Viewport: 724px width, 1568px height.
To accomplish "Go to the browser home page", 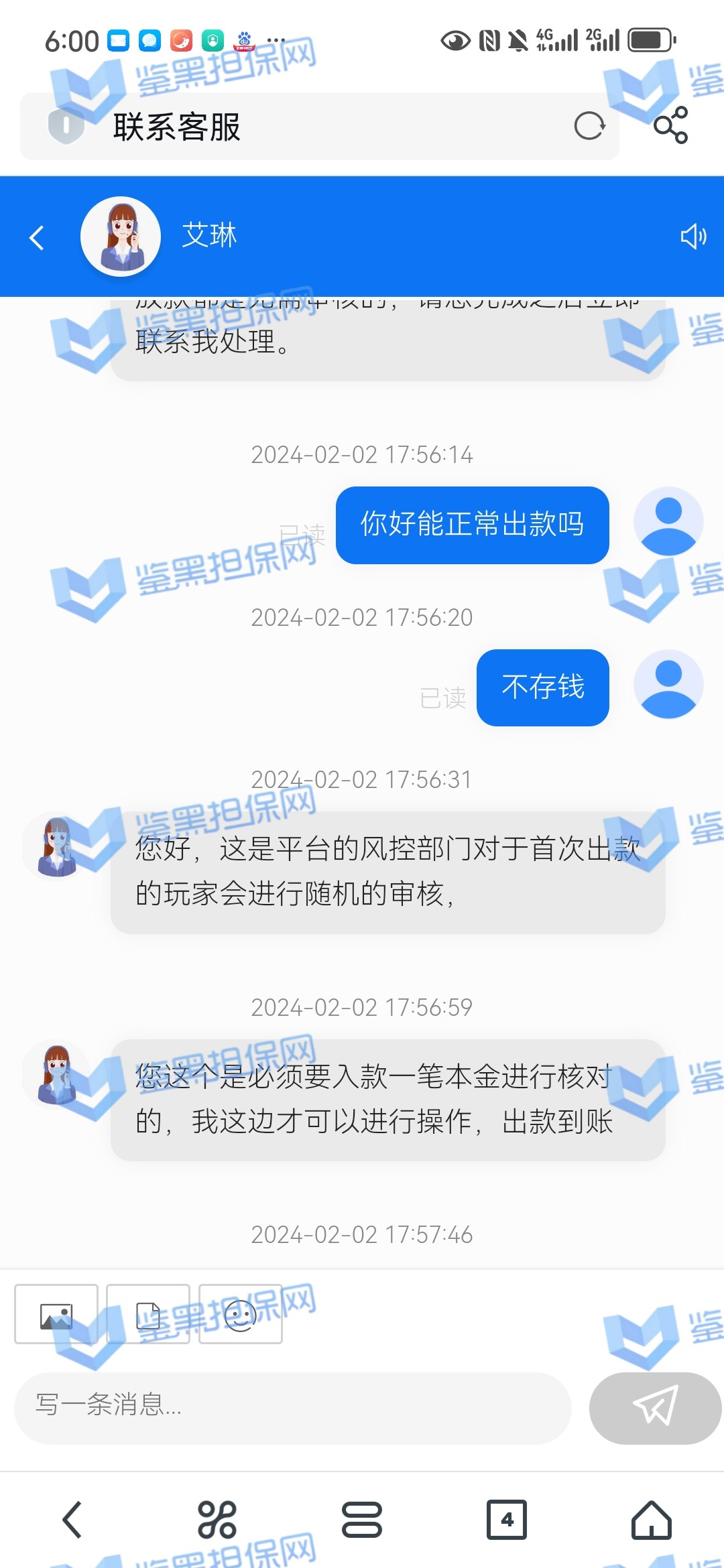I will [x=651, y=1520].
